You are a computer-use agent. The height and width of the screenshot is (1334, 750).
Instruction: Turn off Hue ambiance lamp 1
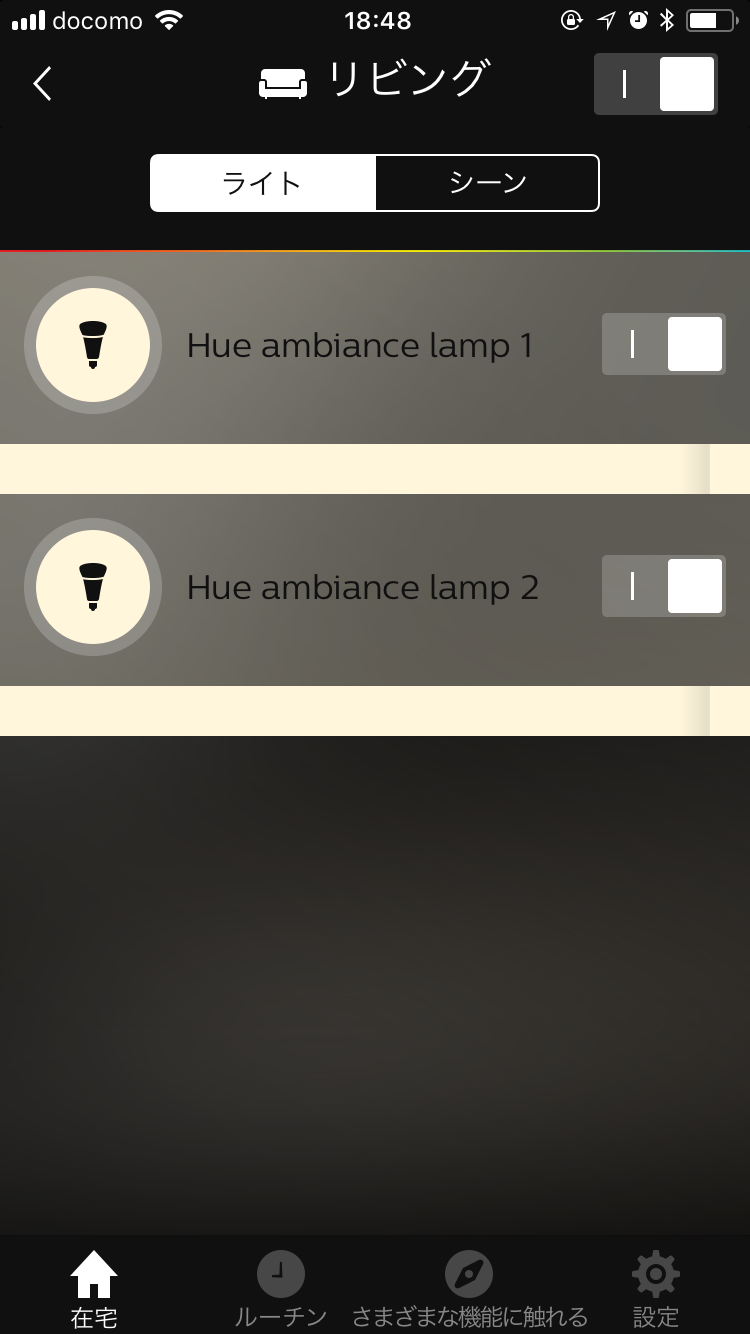pyautogui.click(x=663, y=344)
